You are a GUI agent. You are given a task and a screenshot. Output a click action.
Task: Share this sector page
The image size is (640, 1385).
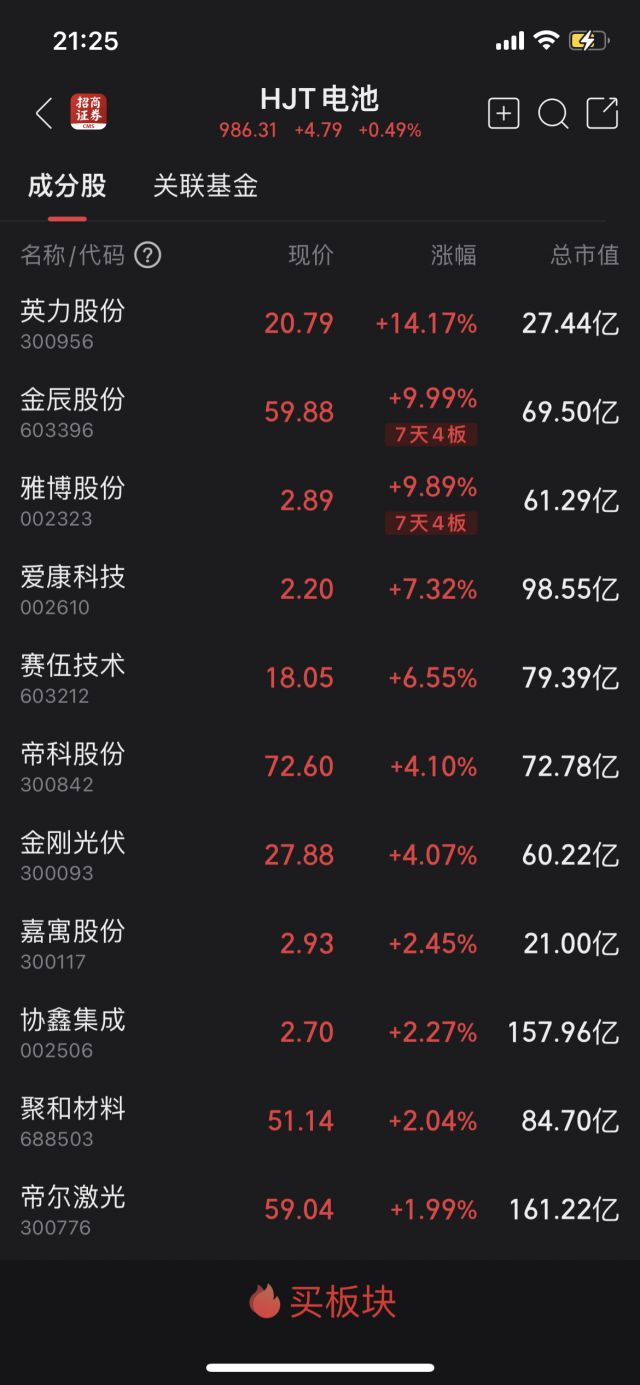pos(602,114)
